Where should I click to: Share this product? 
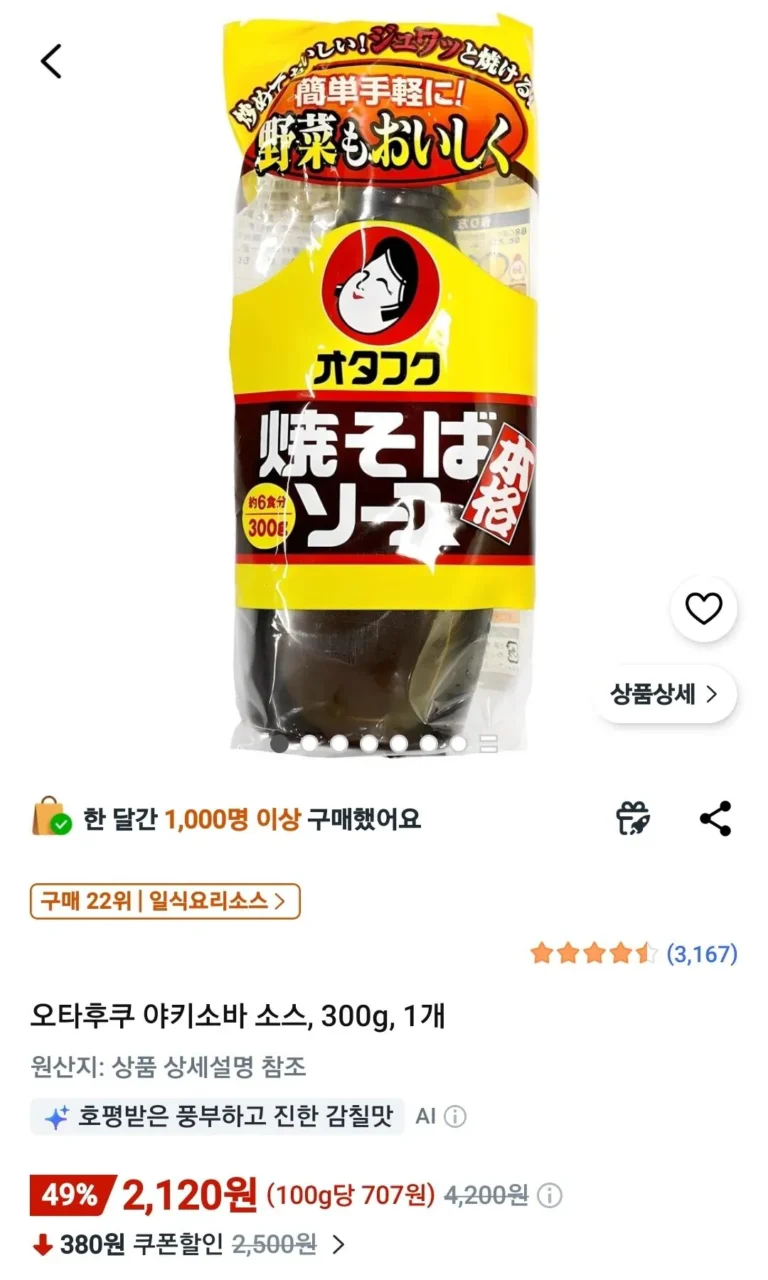[x=715, y=819]
